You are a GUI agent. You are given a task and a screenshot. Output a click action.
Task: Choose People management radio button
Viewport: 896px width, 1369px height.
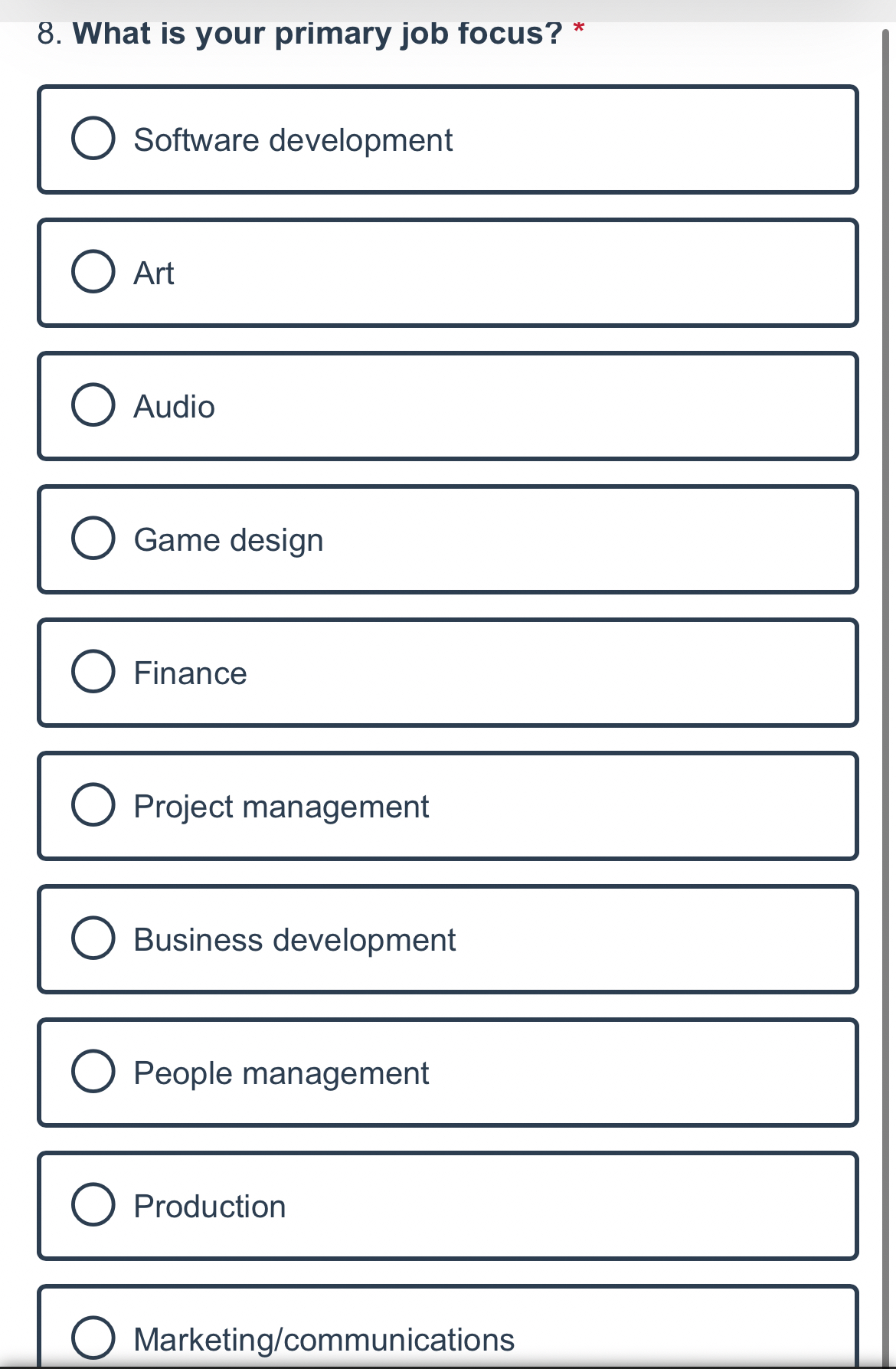point(93,1072)
